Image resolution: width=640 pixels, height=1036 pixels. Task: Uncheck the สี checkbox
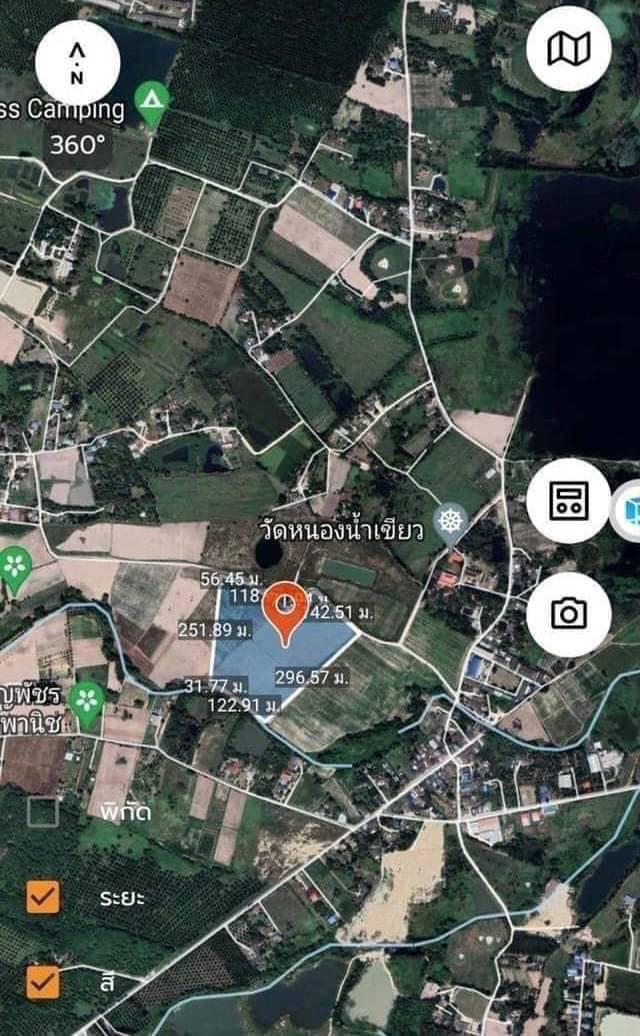43,982
